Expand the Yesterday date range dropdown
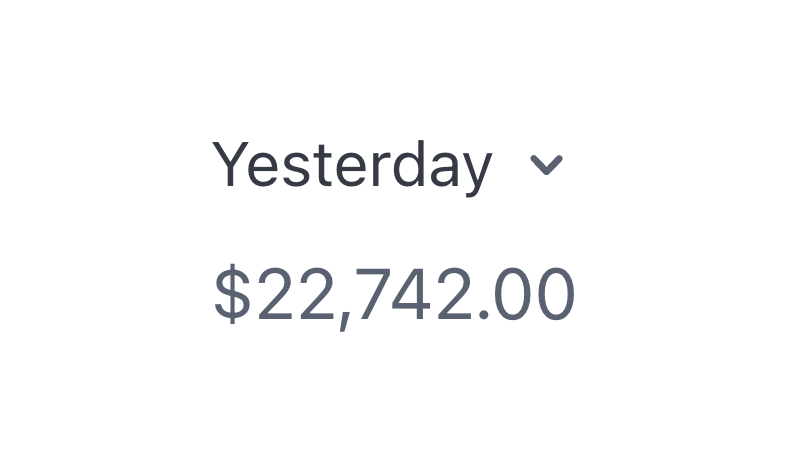 coord(546,165)
